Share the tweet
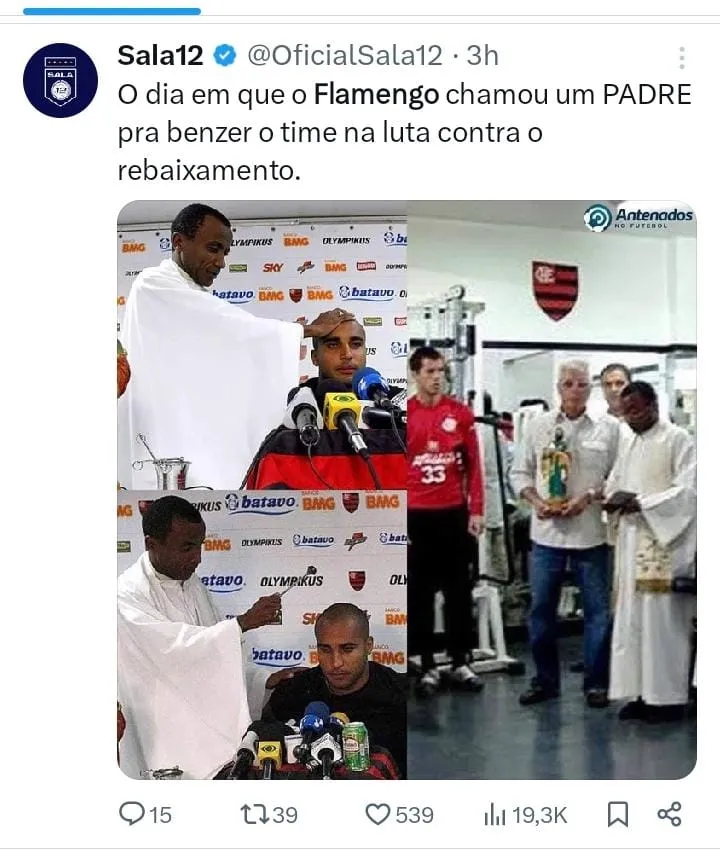Image resolution: width=720 pixels, height=850 pixels. [669, 814]
